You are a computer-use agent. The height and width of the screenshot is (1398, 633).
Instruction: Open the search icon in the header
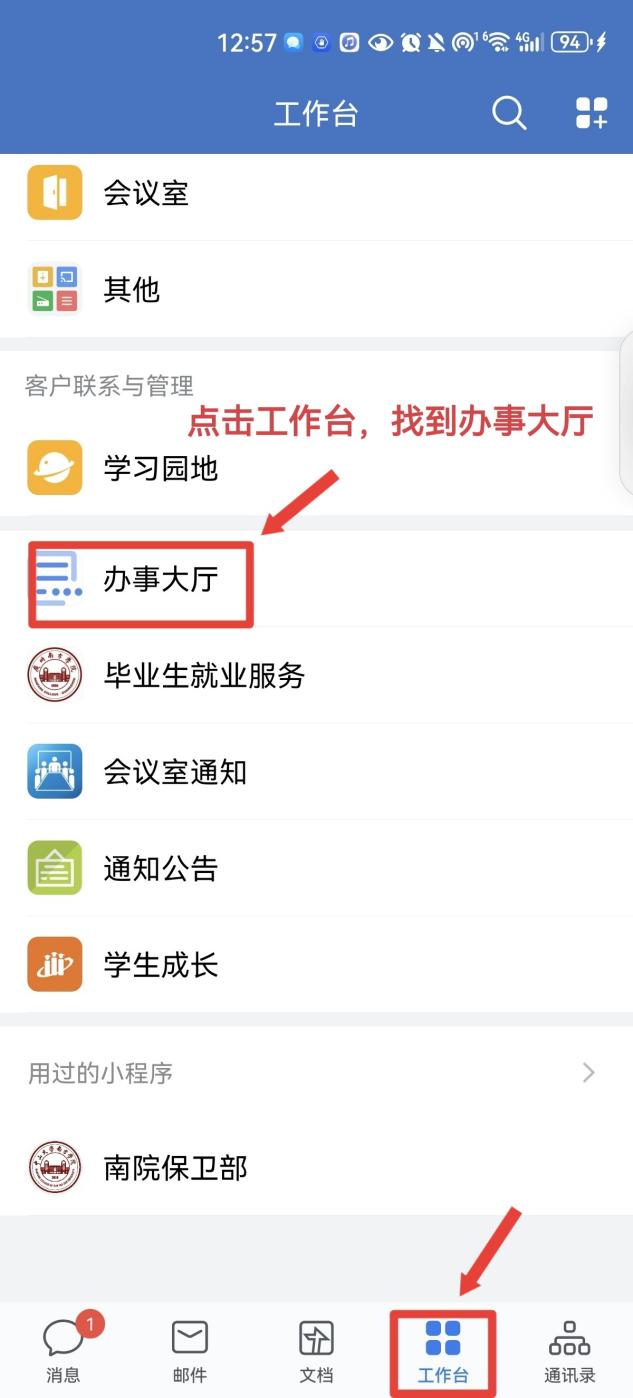(x=509, y=113)
